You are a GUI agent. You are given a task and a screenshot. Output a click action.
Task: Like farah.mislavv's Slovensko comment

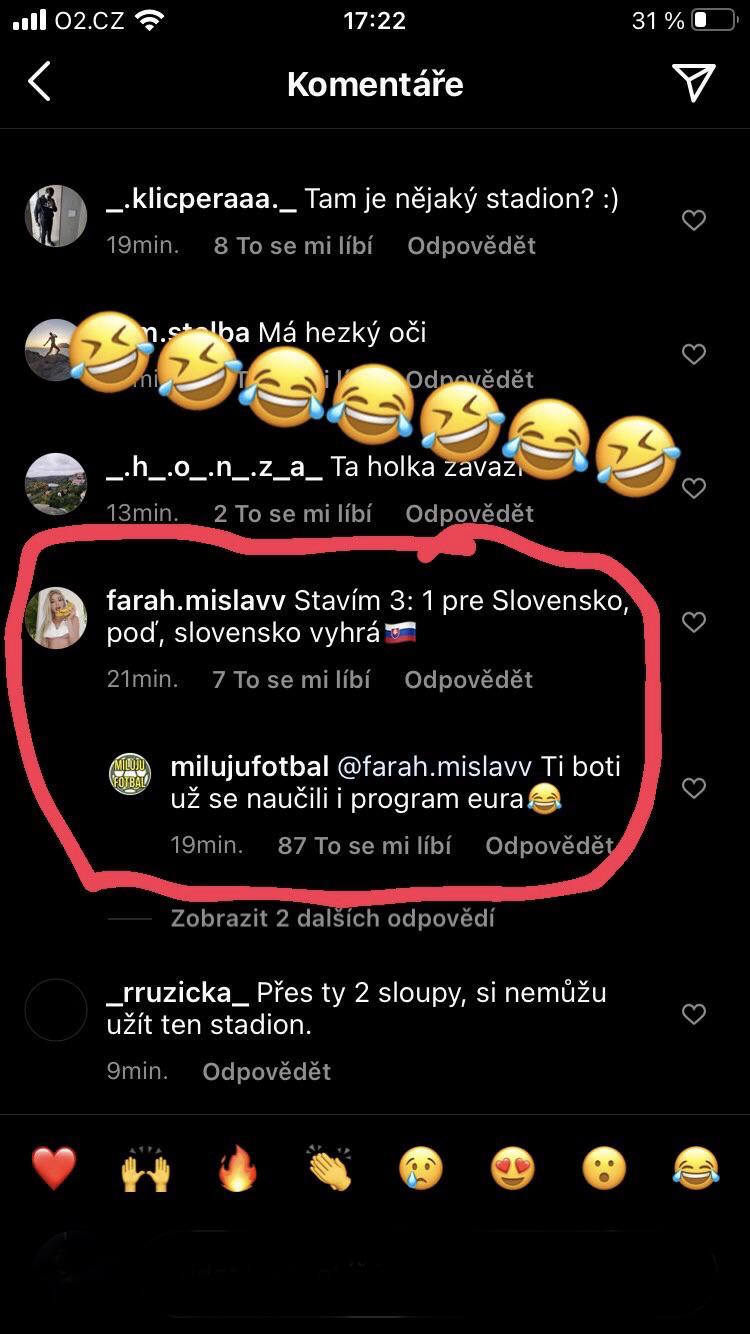point(694,622)
